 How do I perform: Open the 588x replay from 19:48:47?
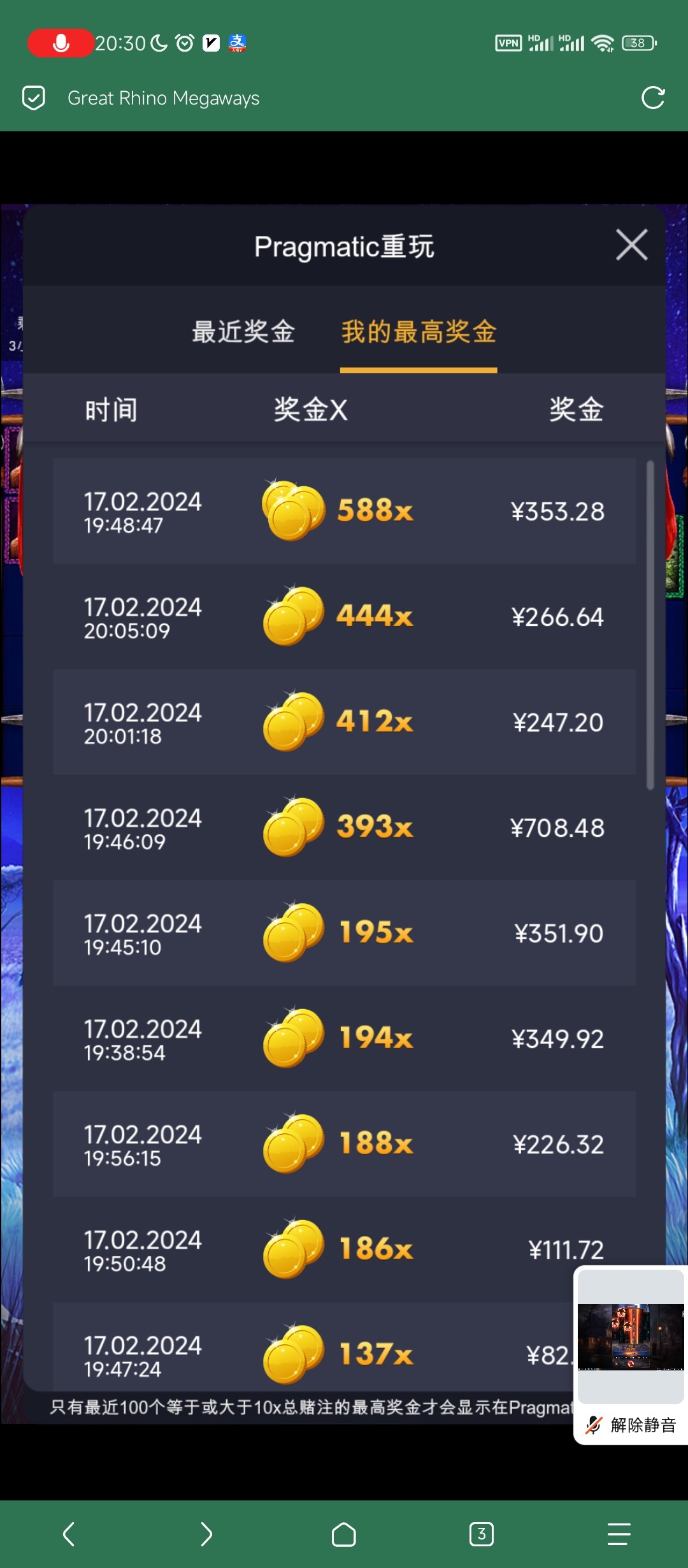pyautogui.click(x=344, y=511)
